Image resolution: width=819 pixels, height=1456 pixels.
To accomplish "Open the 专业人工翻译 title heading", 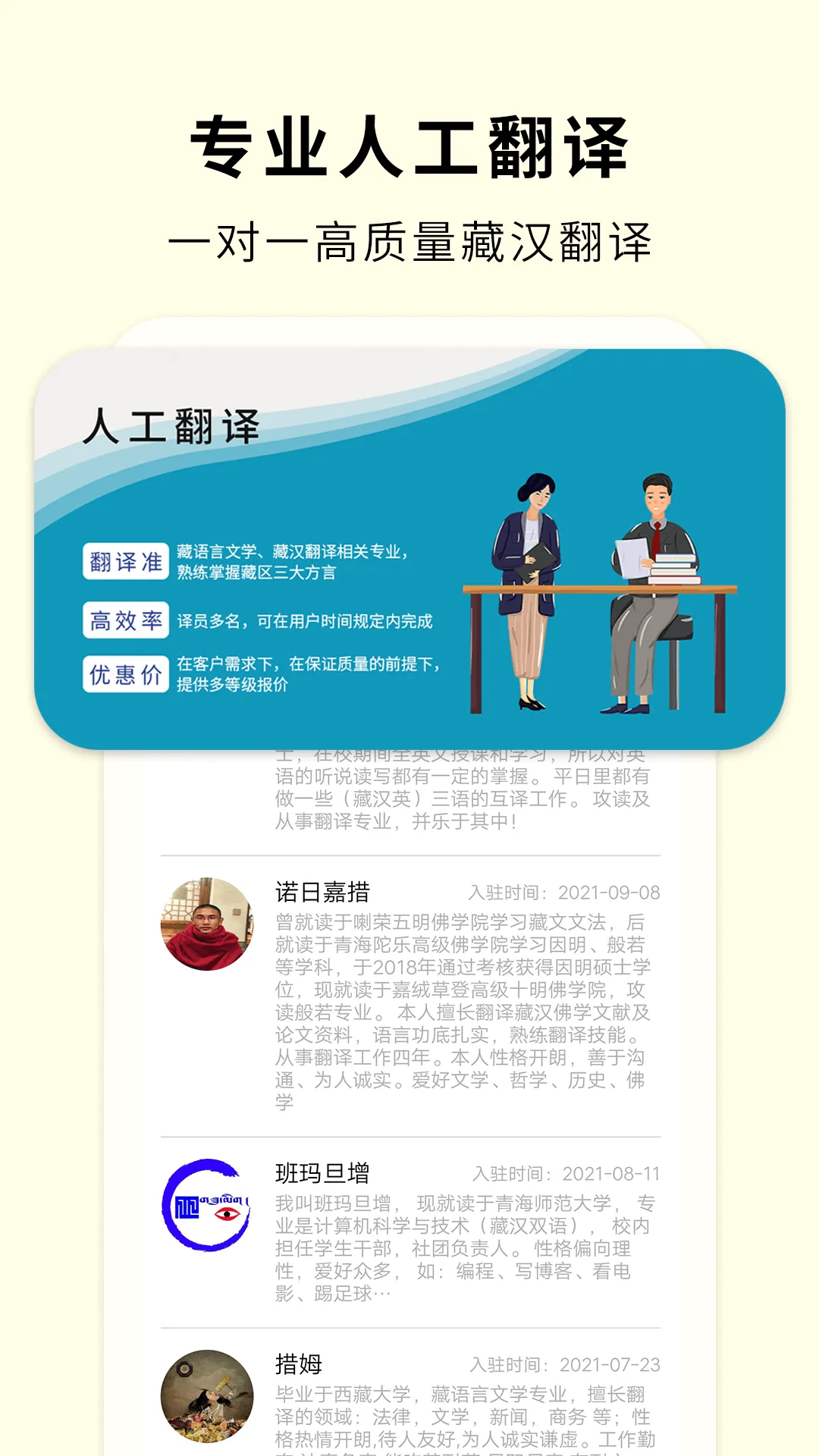I will 409,144.
